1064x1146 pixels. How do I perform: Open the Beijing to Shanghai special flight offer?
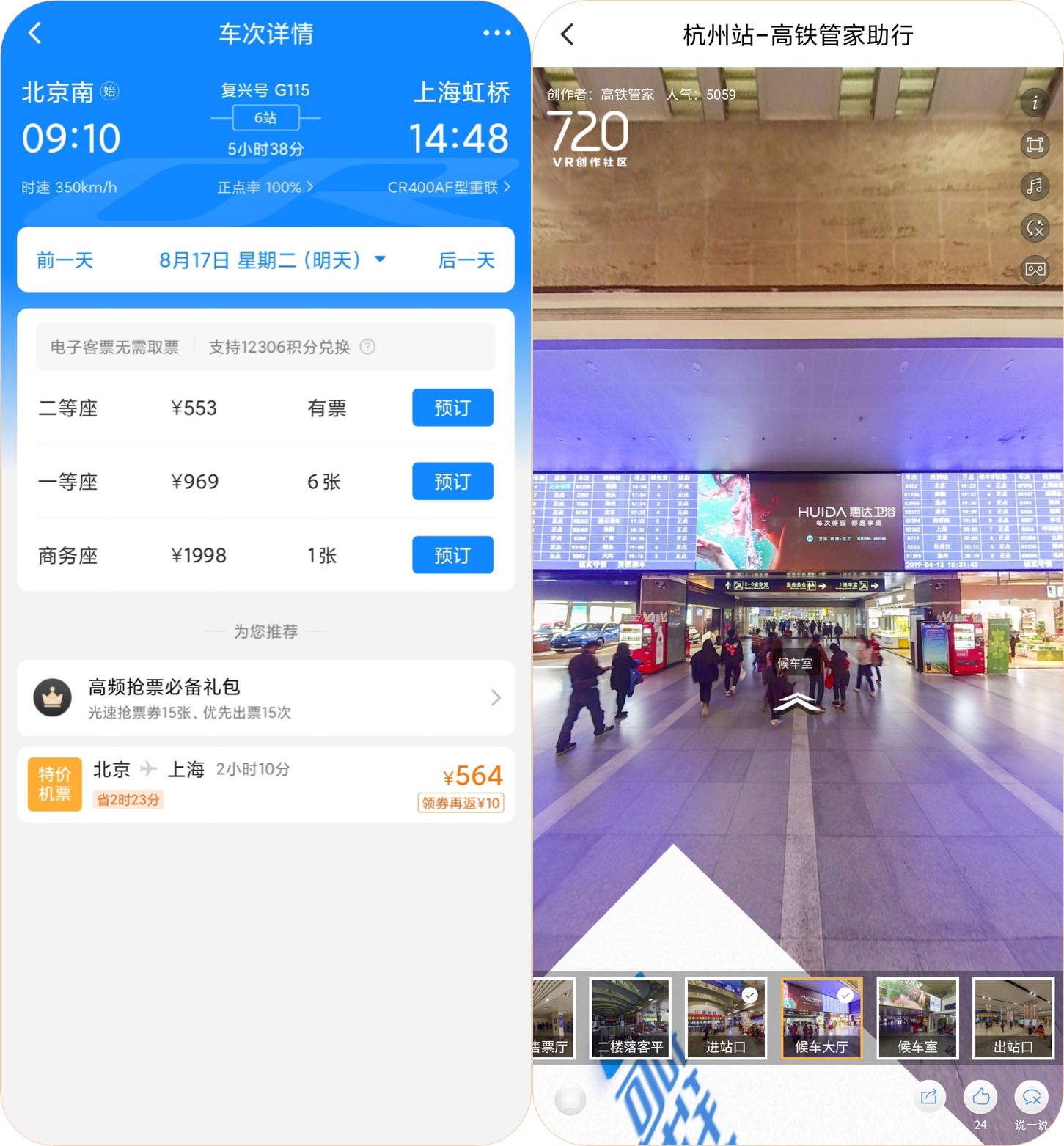[x=265, y=785]
